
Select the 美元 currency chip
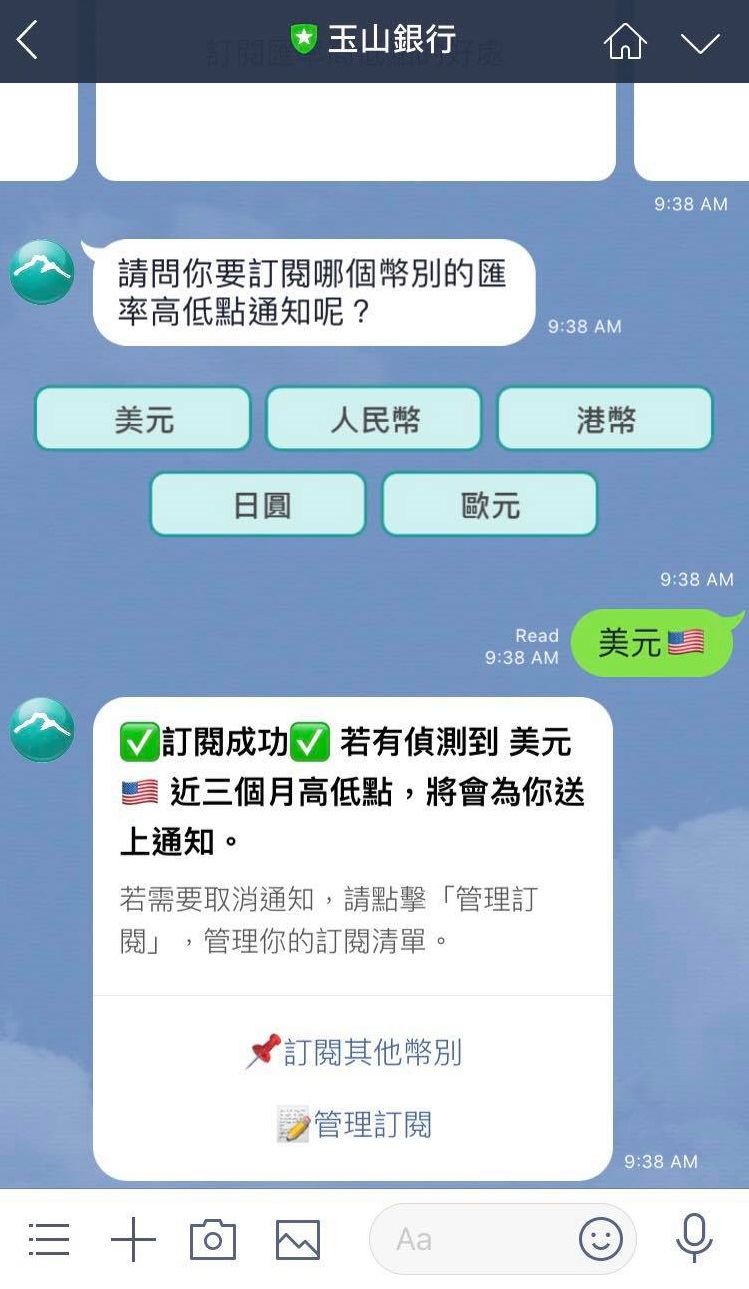[143, 419]
